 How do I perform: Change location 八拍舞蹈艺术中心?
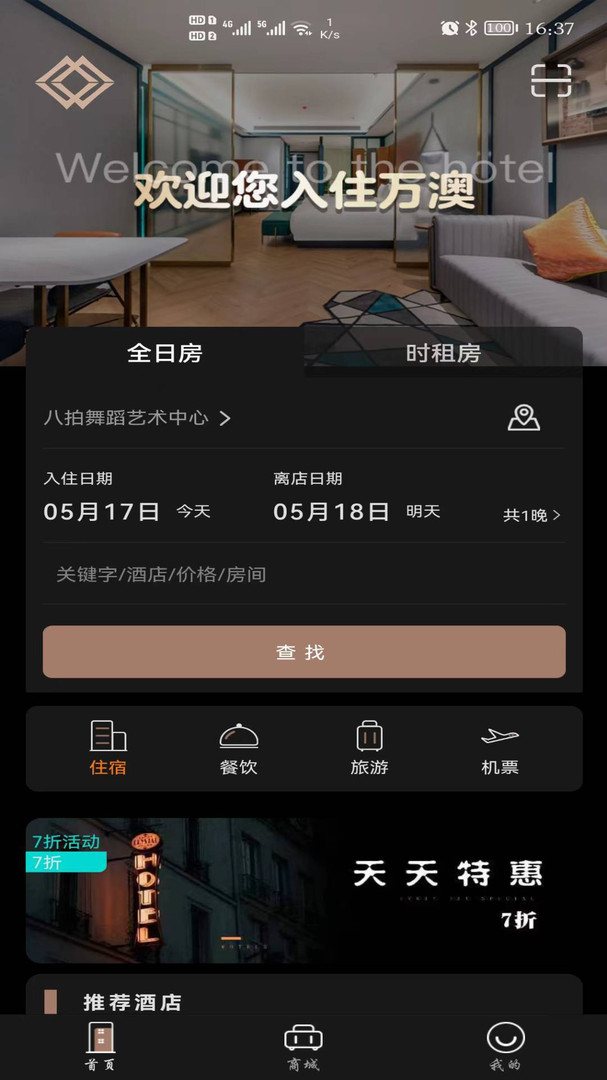coord(137,418)
